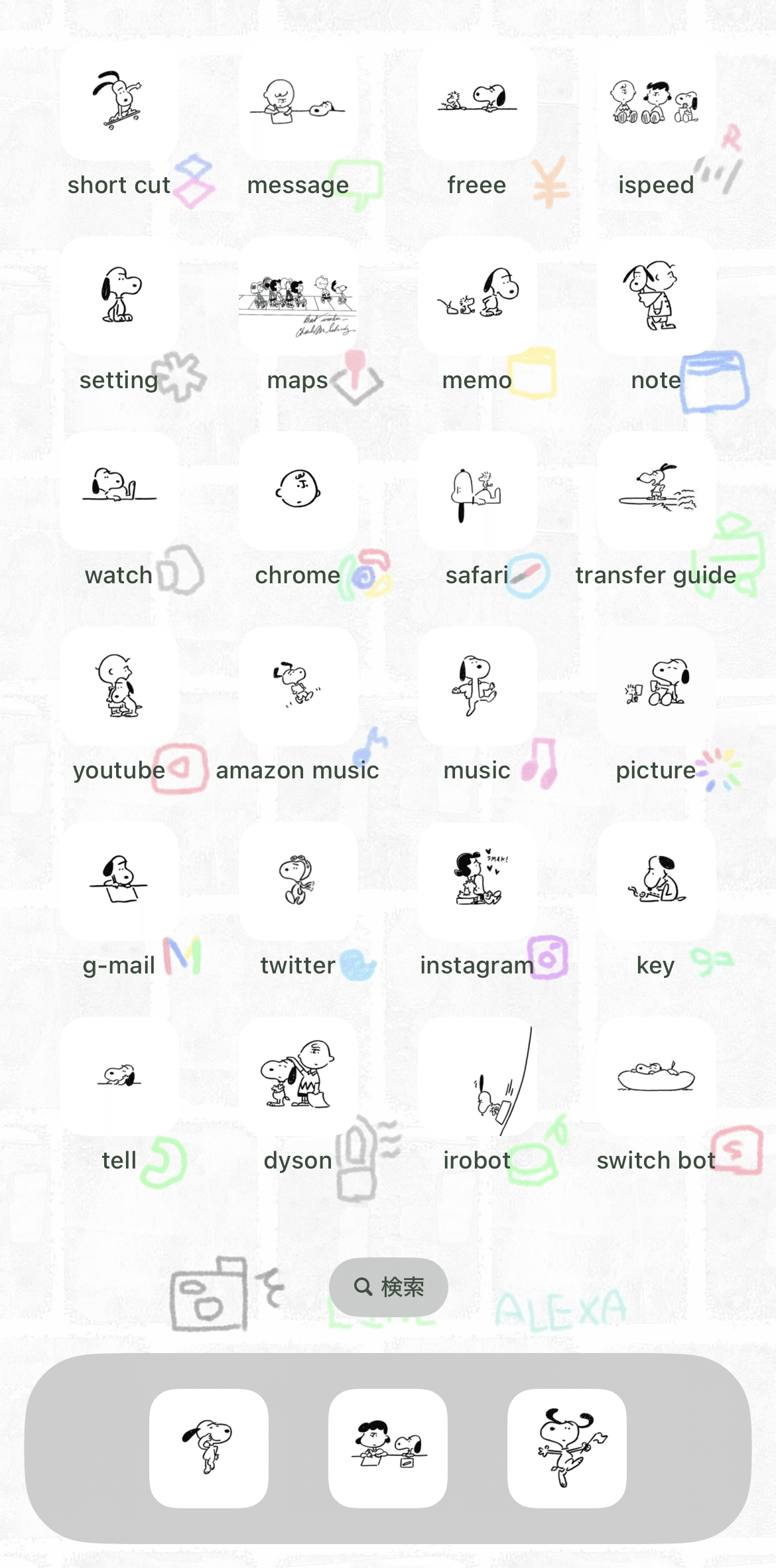
Task: Open the safari app
Action: [478, 491]
